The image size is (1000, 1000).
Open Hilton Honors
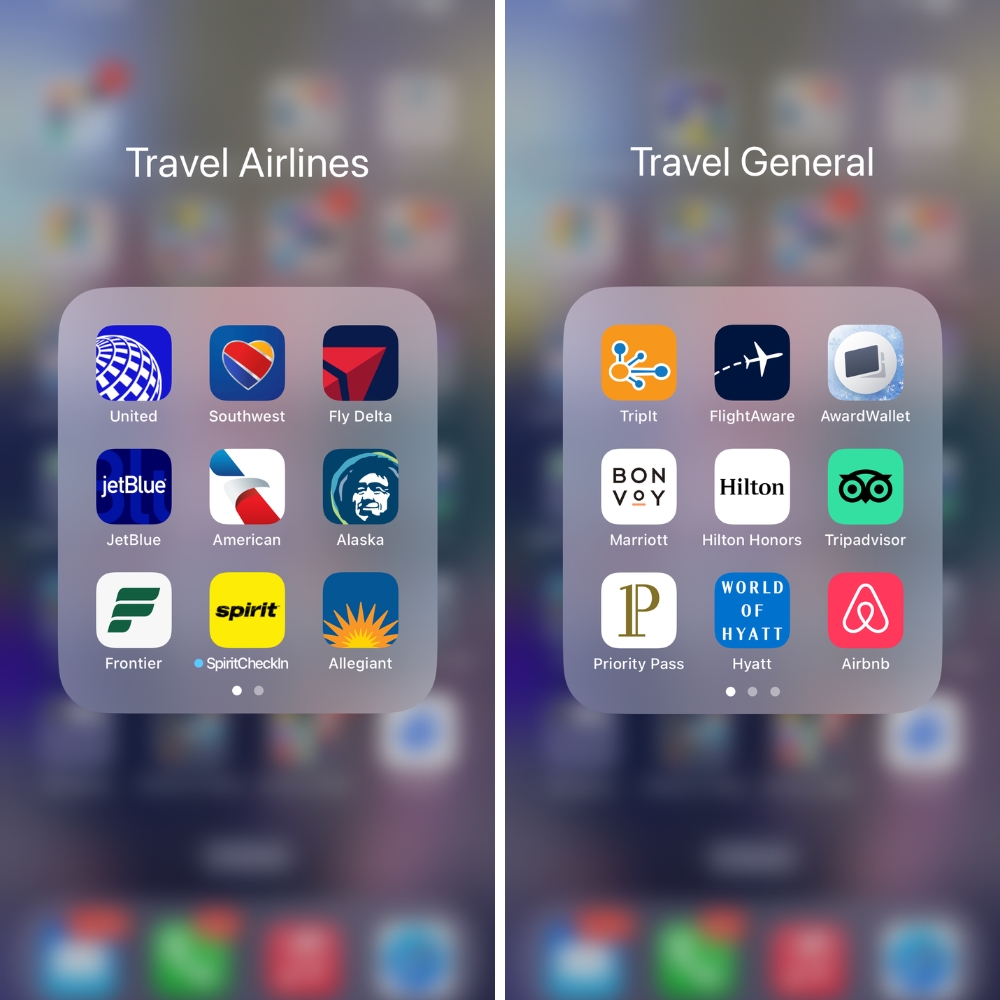(x=752, y=487)
